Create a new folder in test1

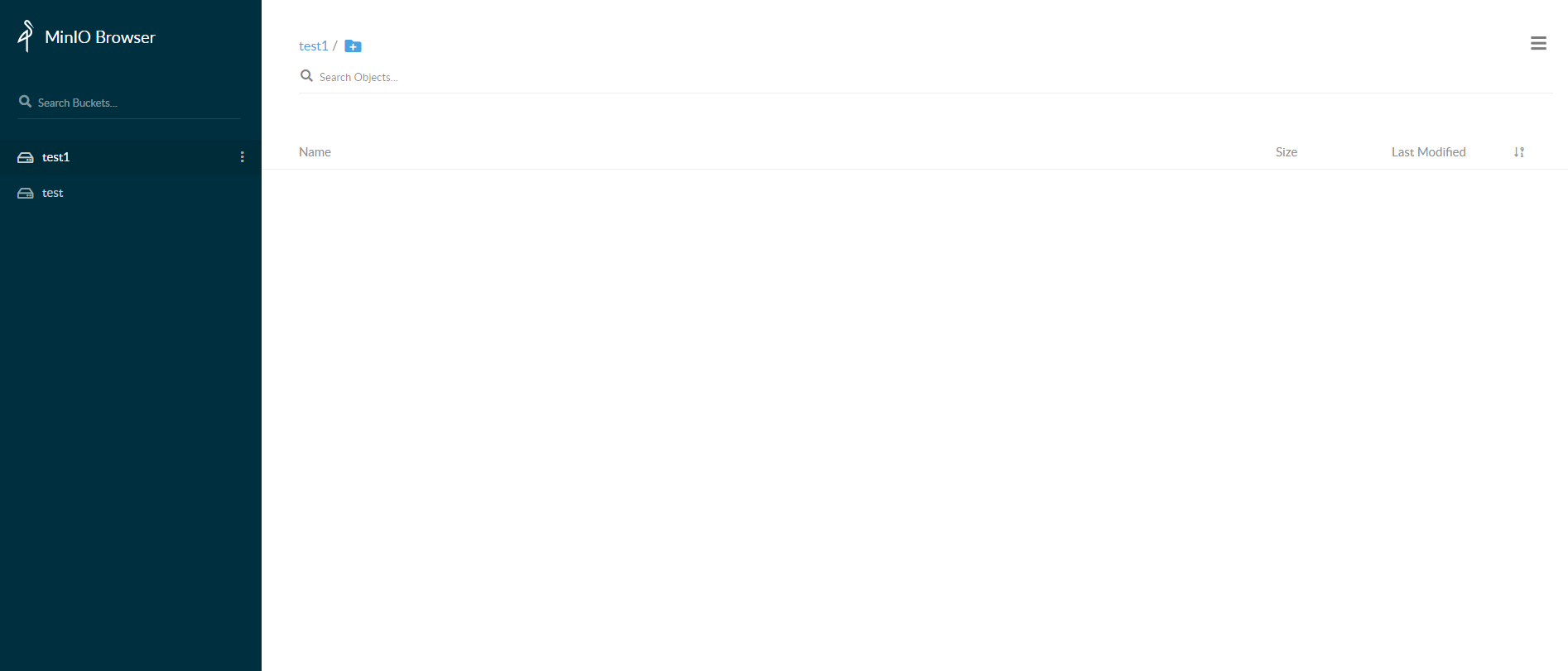[353, 46]
